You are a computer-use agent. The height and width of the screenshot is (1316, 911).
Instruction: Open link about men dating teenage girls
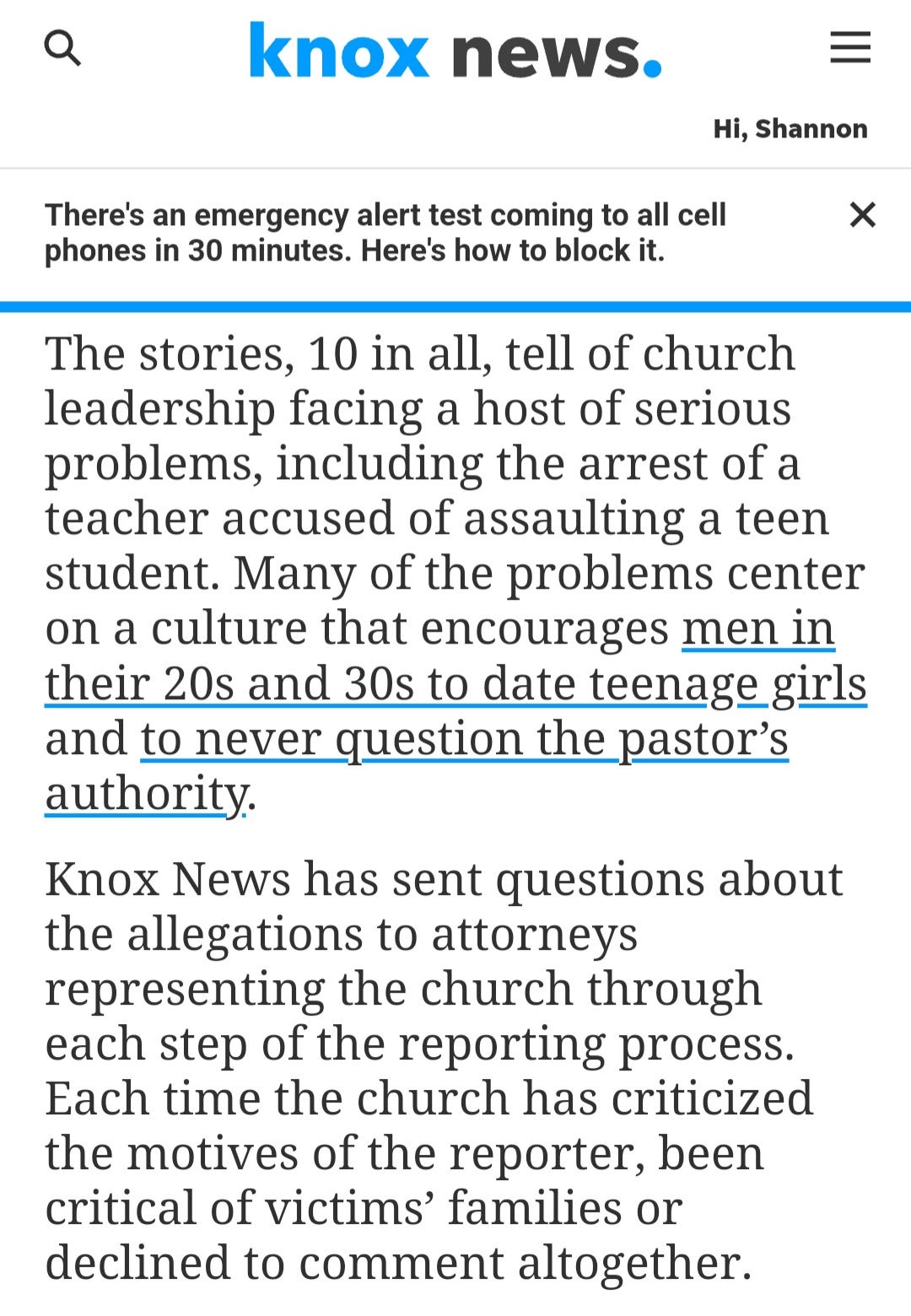click(x=455, y=683)
